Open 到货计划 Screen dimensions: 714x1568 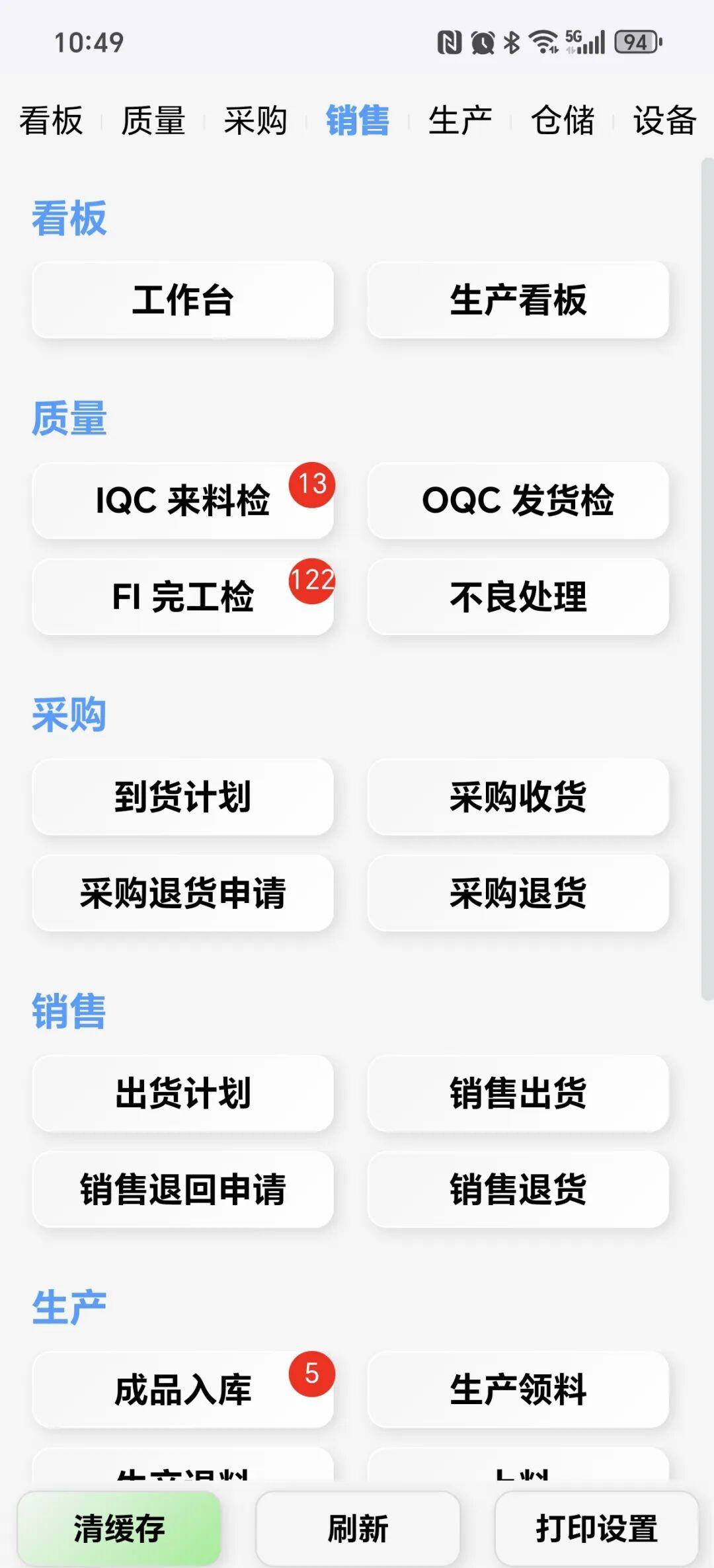point(183,797)
